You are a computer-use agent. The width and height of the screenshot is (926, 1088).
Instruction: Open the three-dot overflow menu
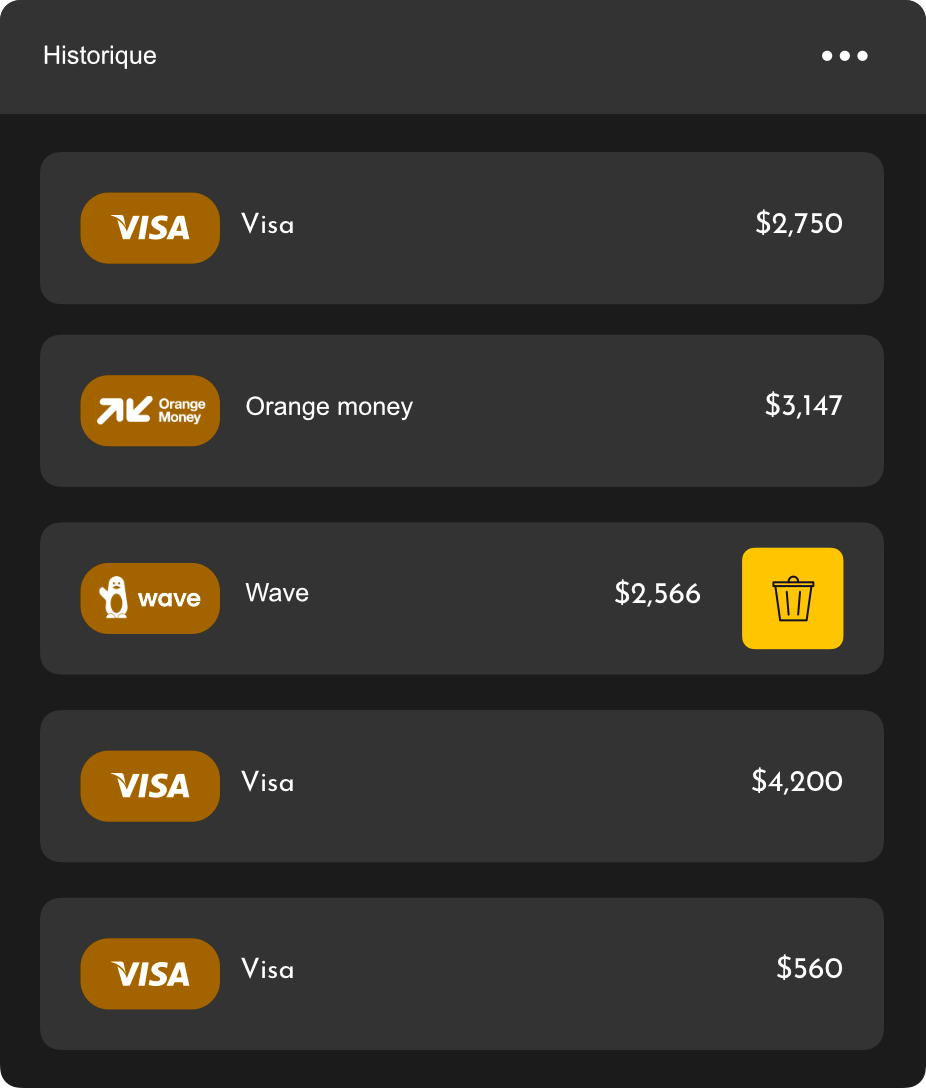[845, 56]
